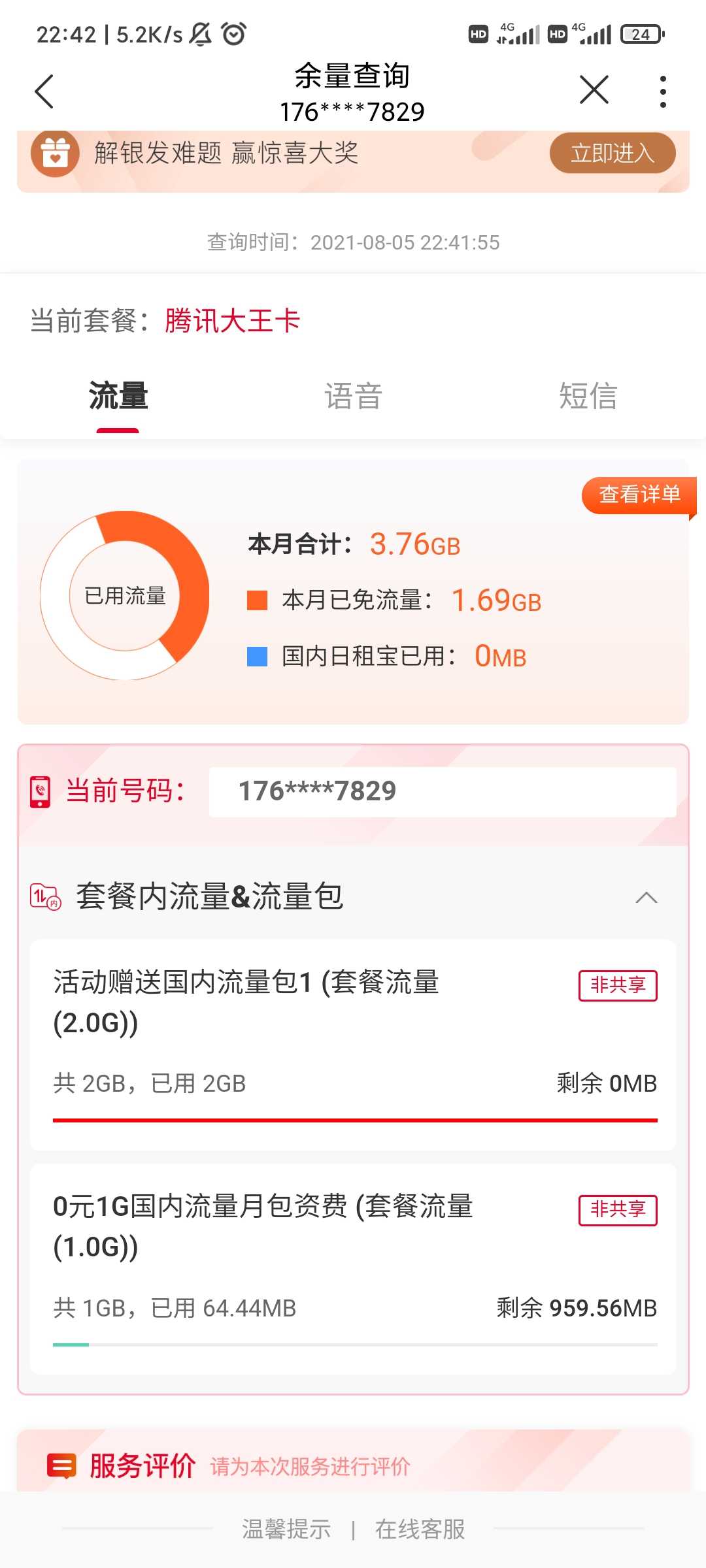Contact 在线客服 support
The image size is (706, 1568).
420,1529
